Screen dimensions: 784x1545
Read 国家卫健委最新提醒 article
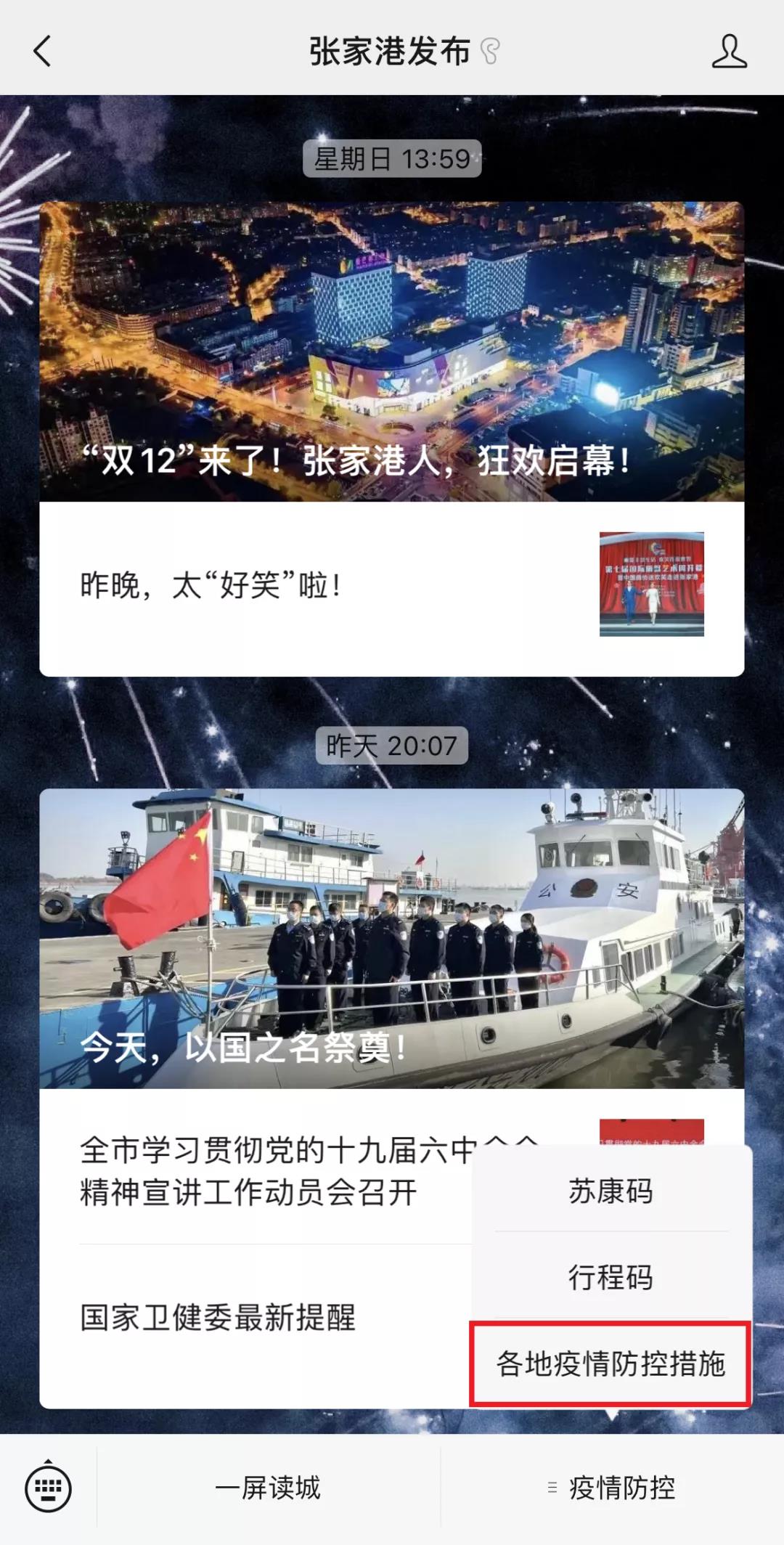pyautogui.click(x=218, y=1318)
